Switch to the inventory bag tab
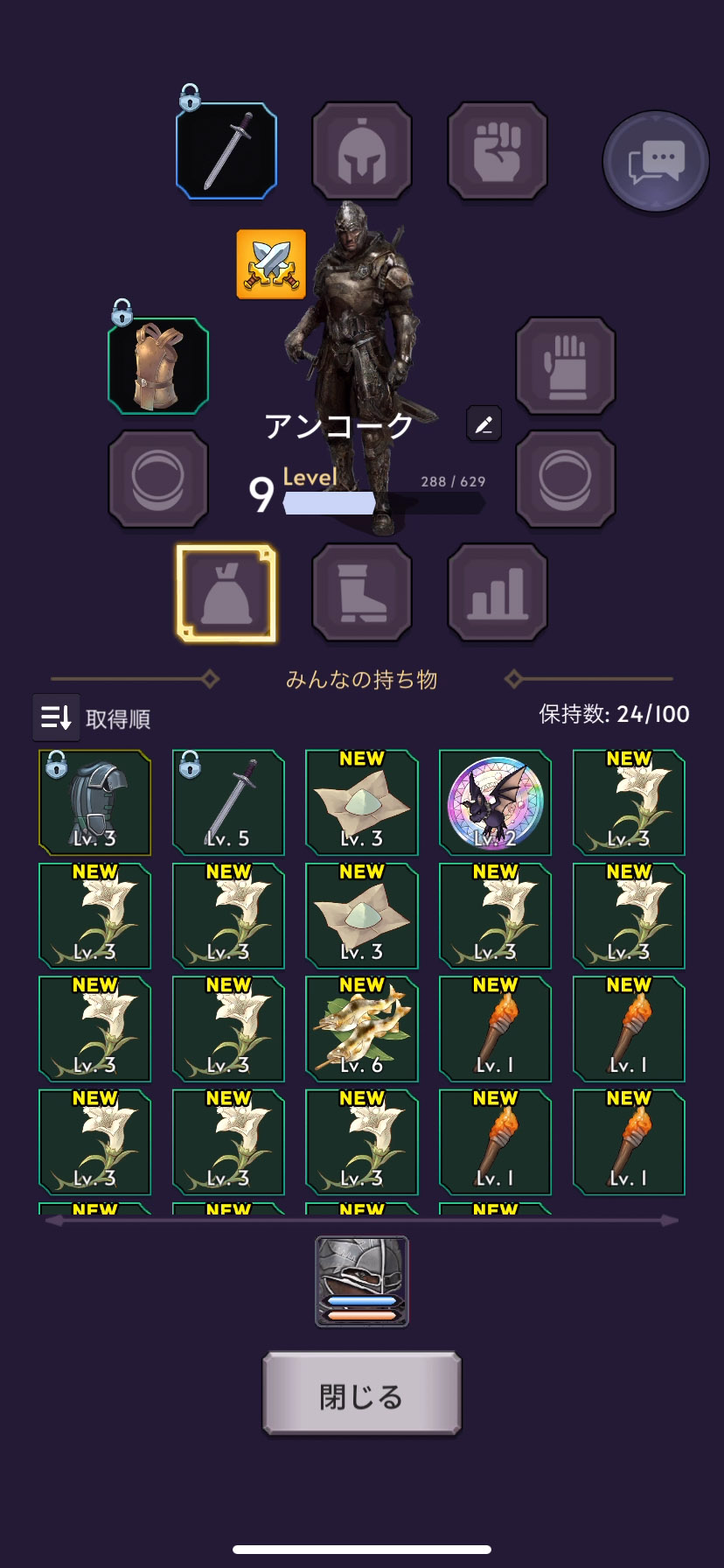The width and height of the screenshot is (724, 1568). (x=226, y=592)
